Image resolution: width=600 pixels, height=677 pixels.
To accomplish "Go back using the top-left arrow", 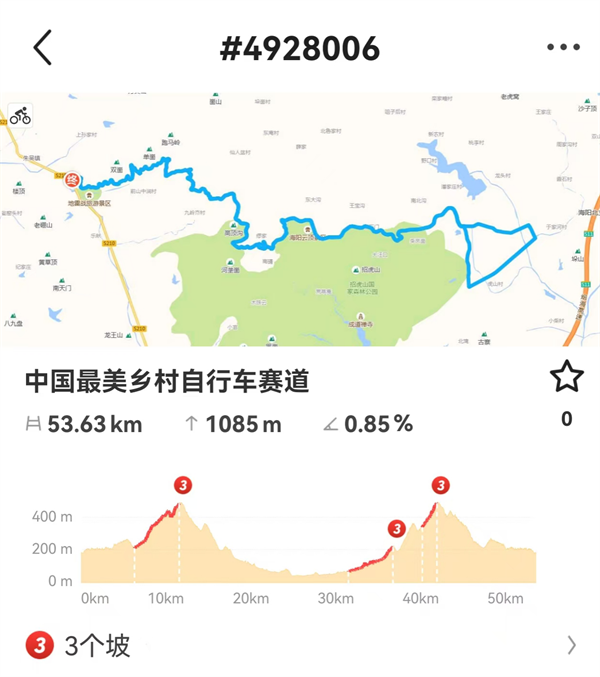I will (x=42, y=47).
